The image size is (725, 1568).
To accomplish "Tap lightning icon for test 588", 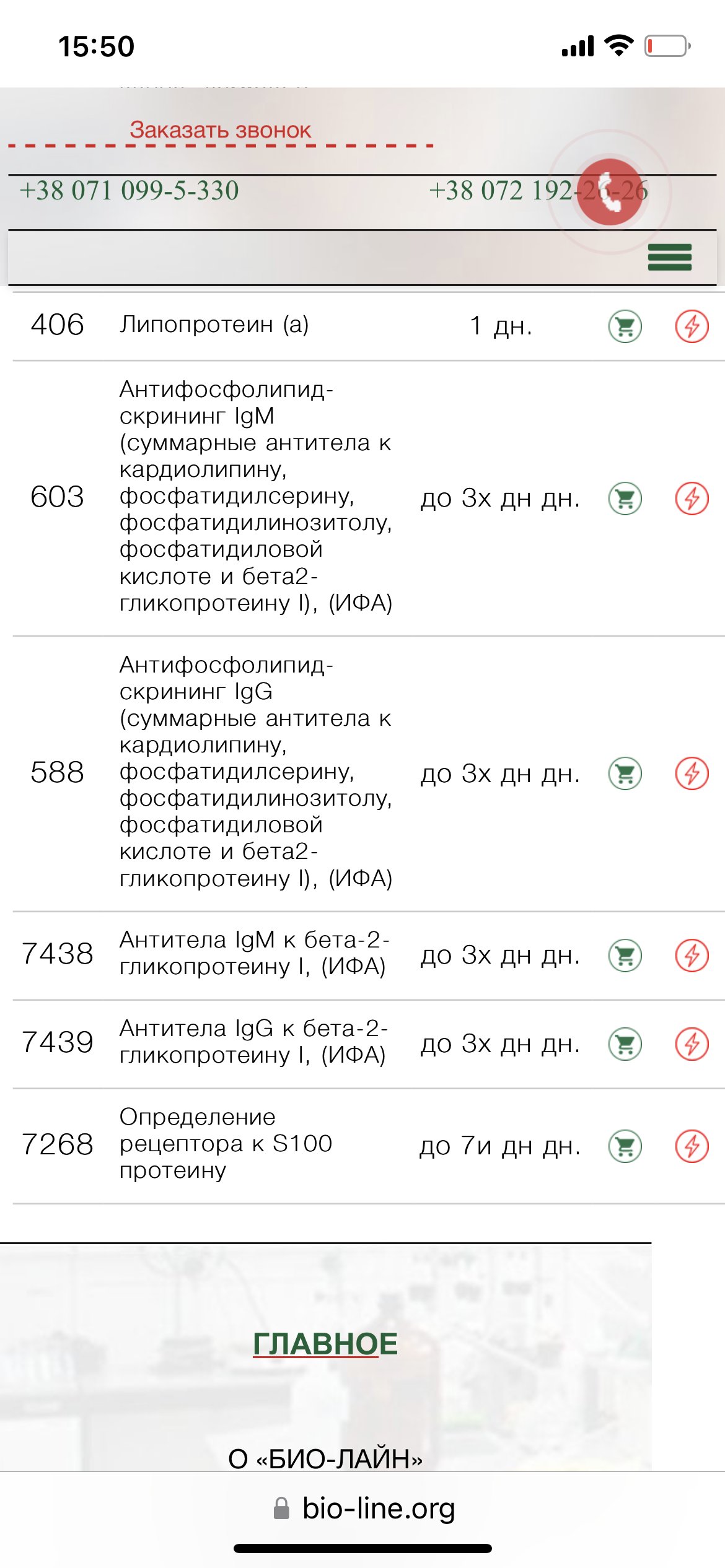I will click(692, 773).
